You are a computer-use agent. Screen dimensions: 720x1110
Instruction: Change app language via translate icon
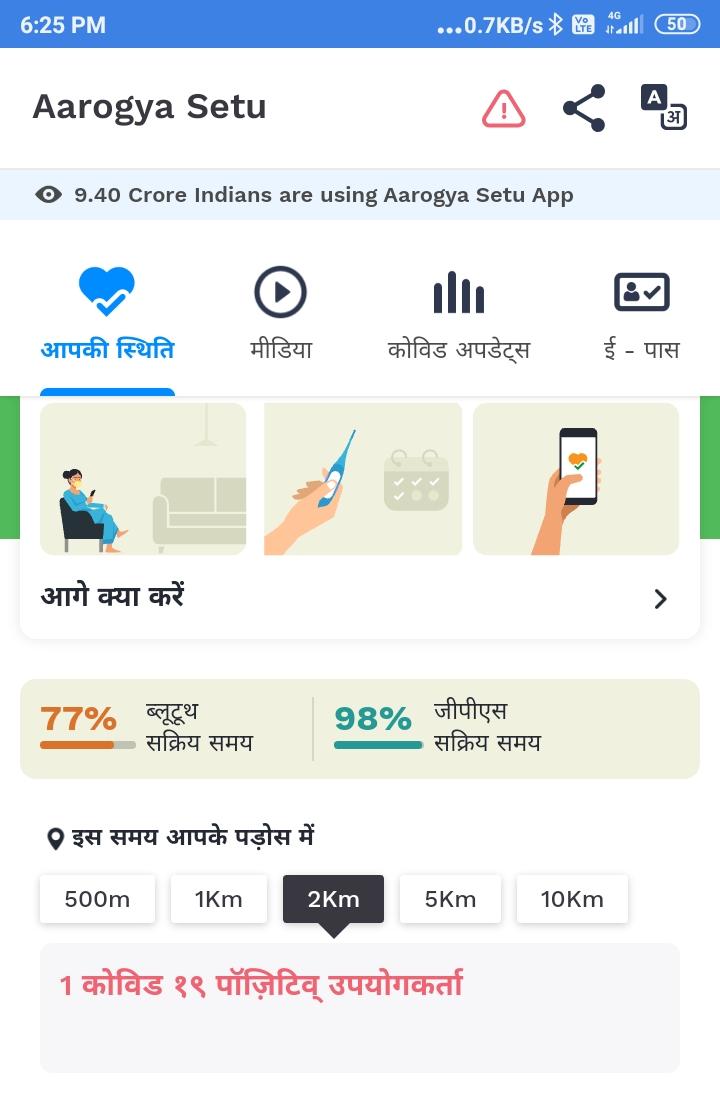pyautogui.click(x=663, y=108)
